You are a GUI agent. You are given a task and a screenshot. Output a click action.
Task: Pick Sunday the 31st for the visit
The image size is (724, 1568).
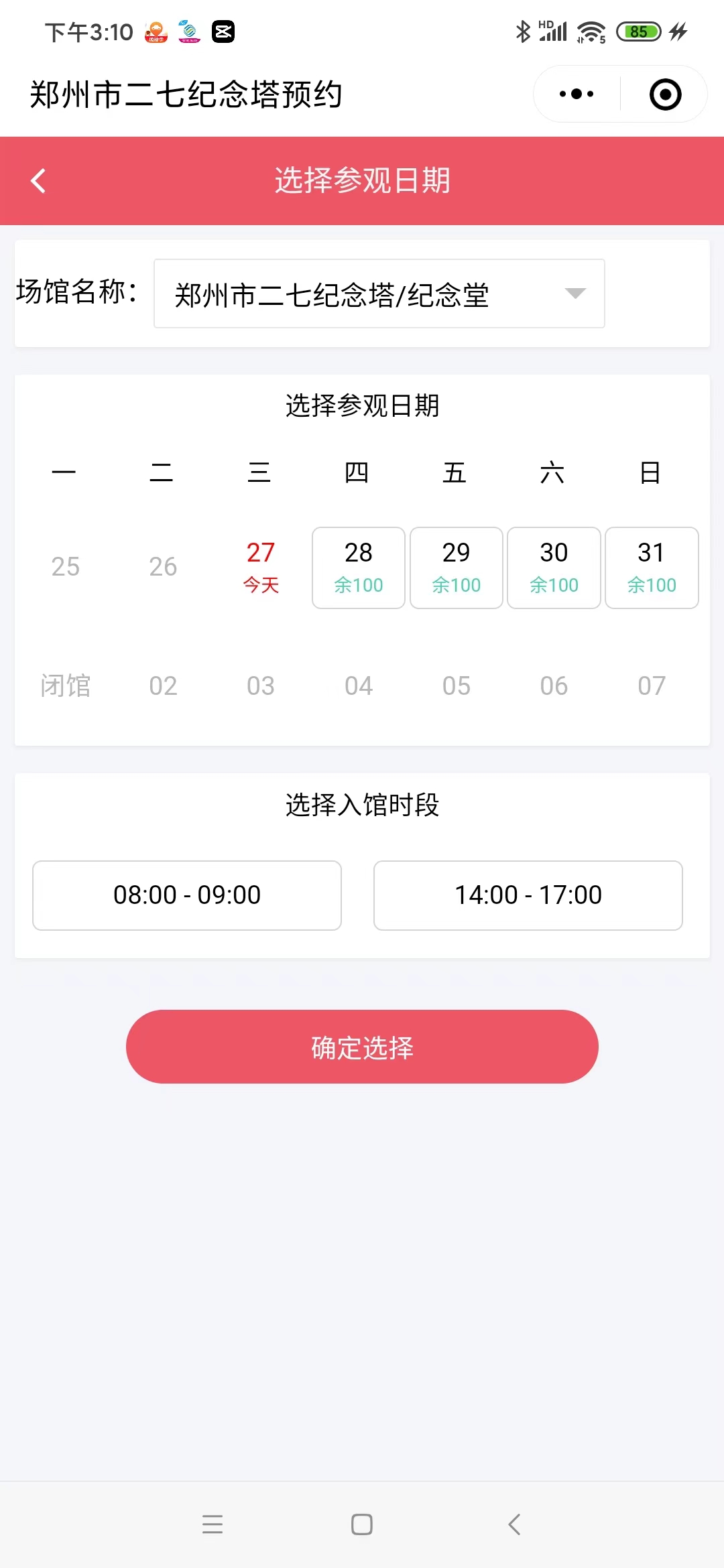(x=652, y=568)
